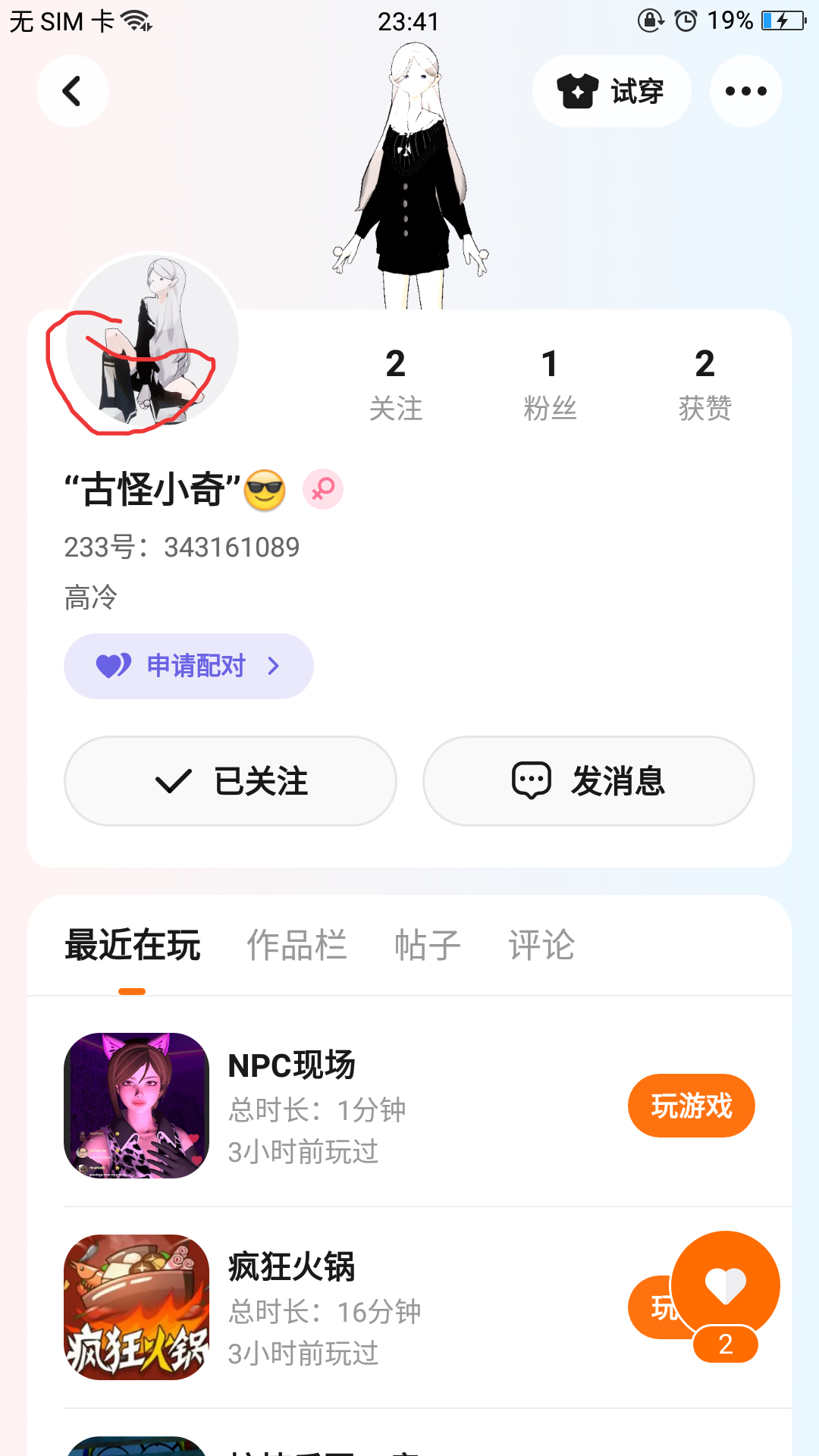This screenshot has width=819, height=1456.
Task: Go back using the top-left arrow
Action: [72, 91]
